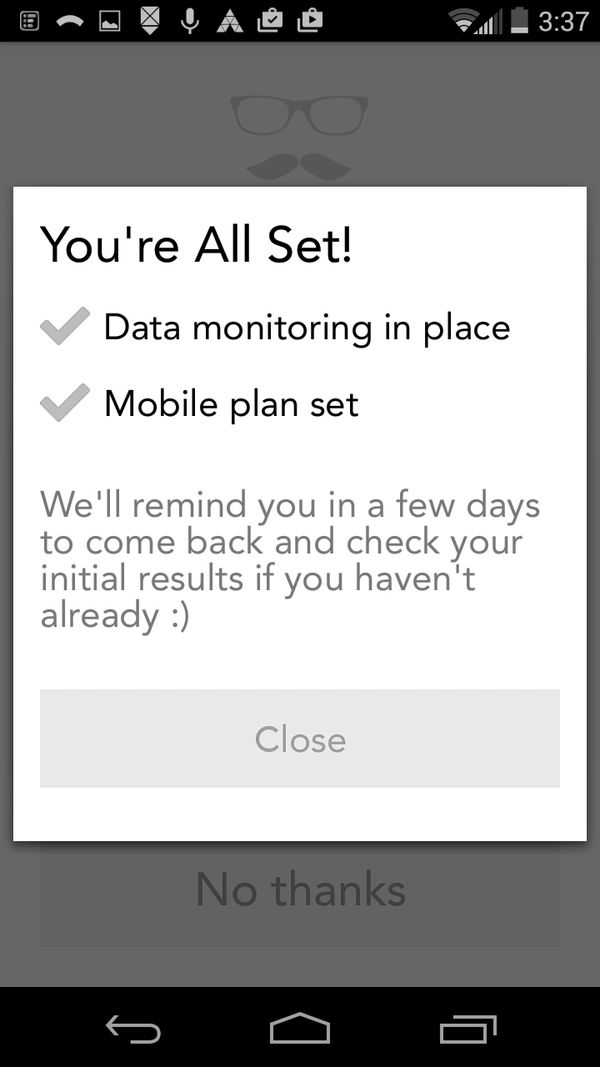Viewport: 600px width, 1067px height.
Task: Close the You're All Set dialog
Action: (x=299, y=738)
